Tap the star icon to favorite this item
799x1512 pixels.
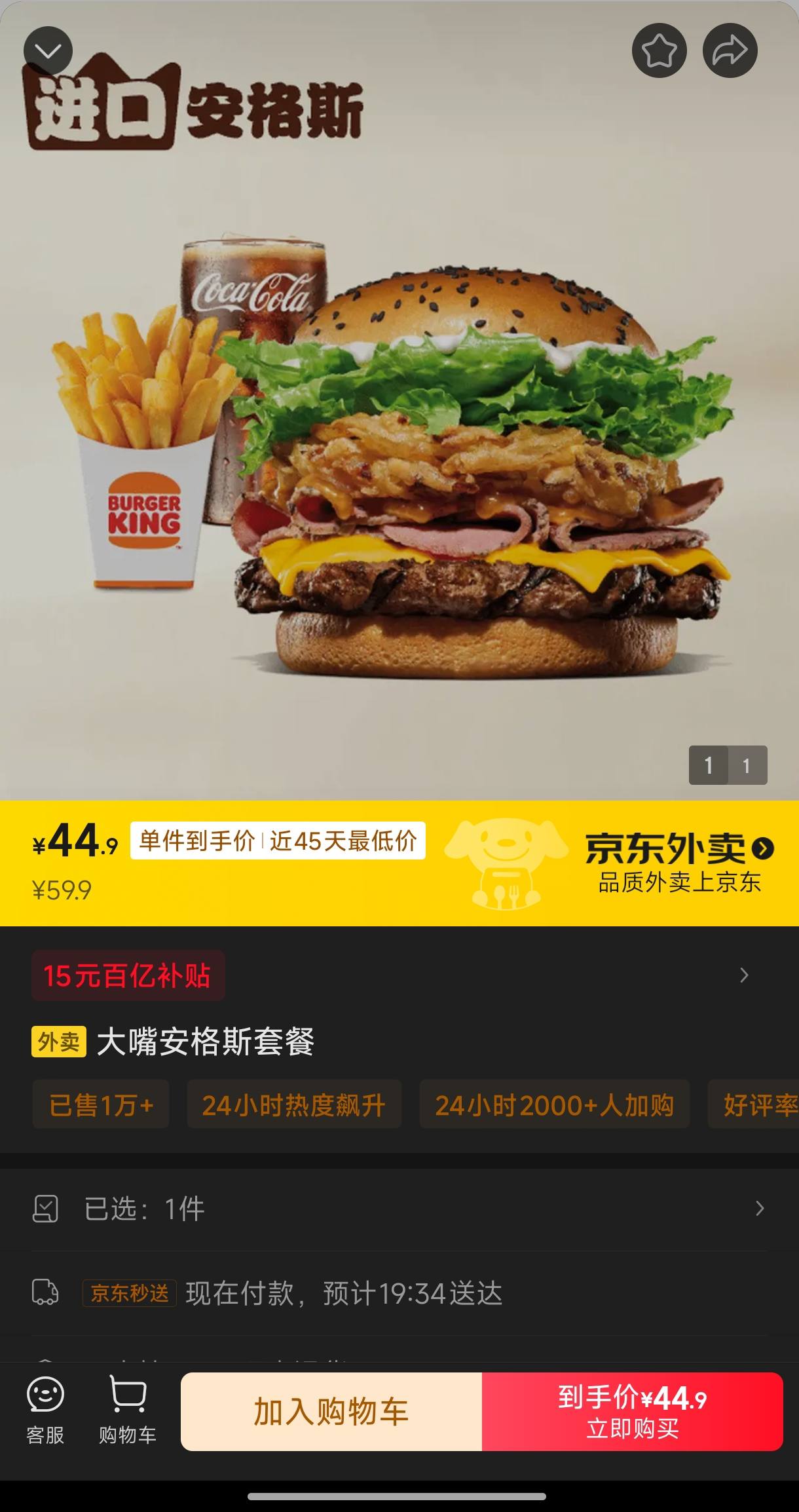pos(660,51)
